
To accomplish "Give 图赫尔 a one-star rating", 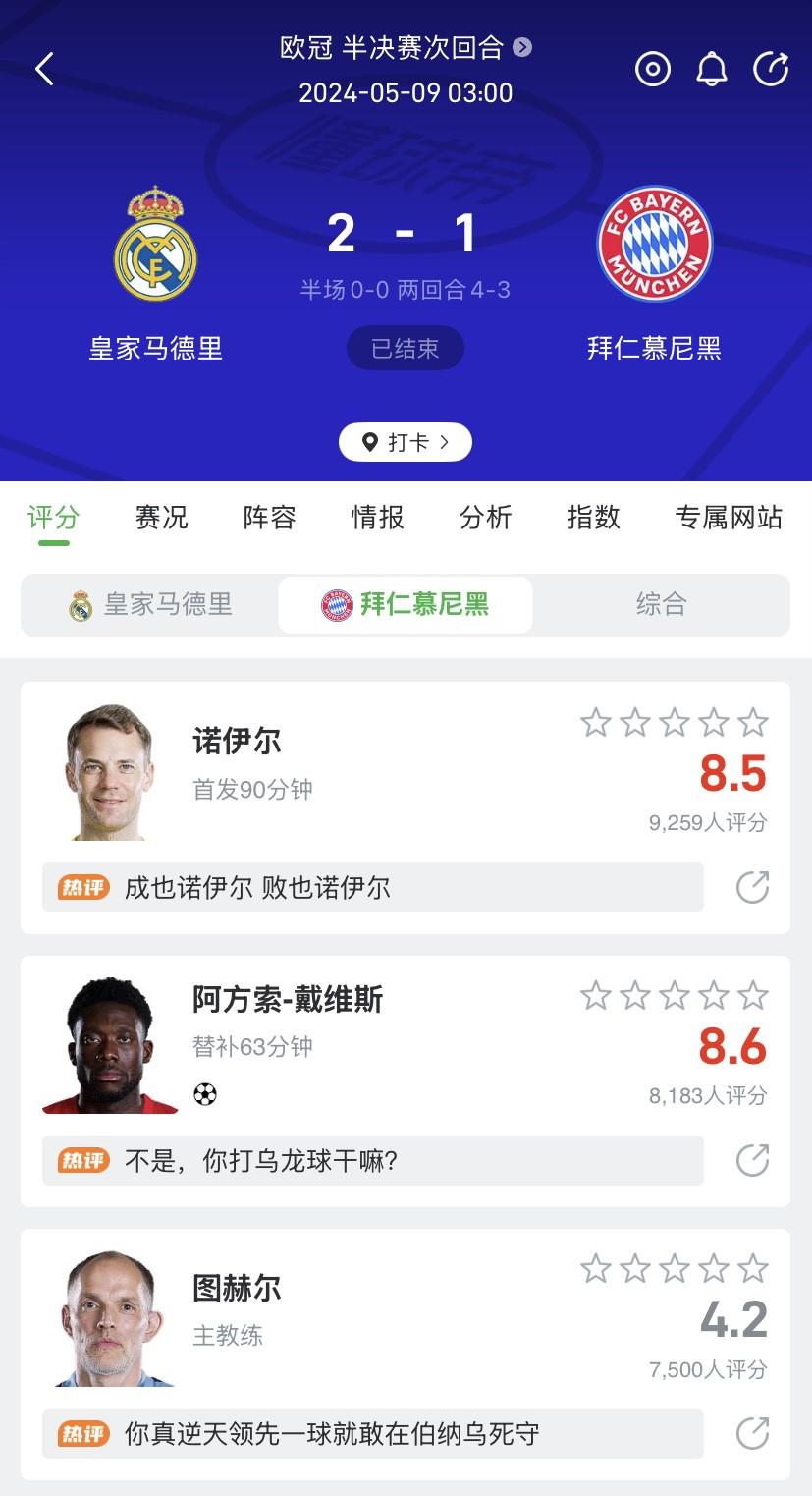I will point(596,1269).
